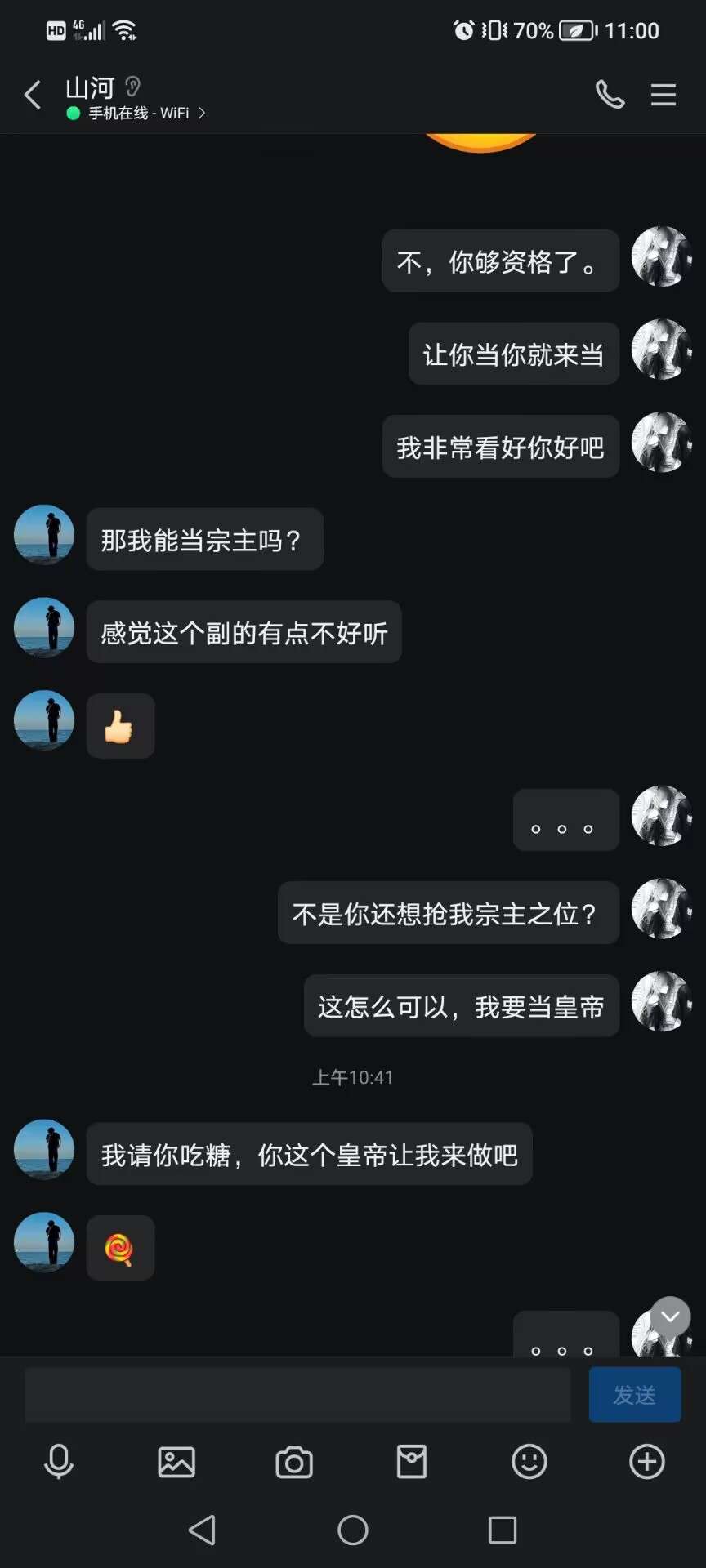Jump to latest messages with down arrow
Image resolution: width=706 pixels, height=1568 pixels.
pyautogui.click(x=671, y=1316)
